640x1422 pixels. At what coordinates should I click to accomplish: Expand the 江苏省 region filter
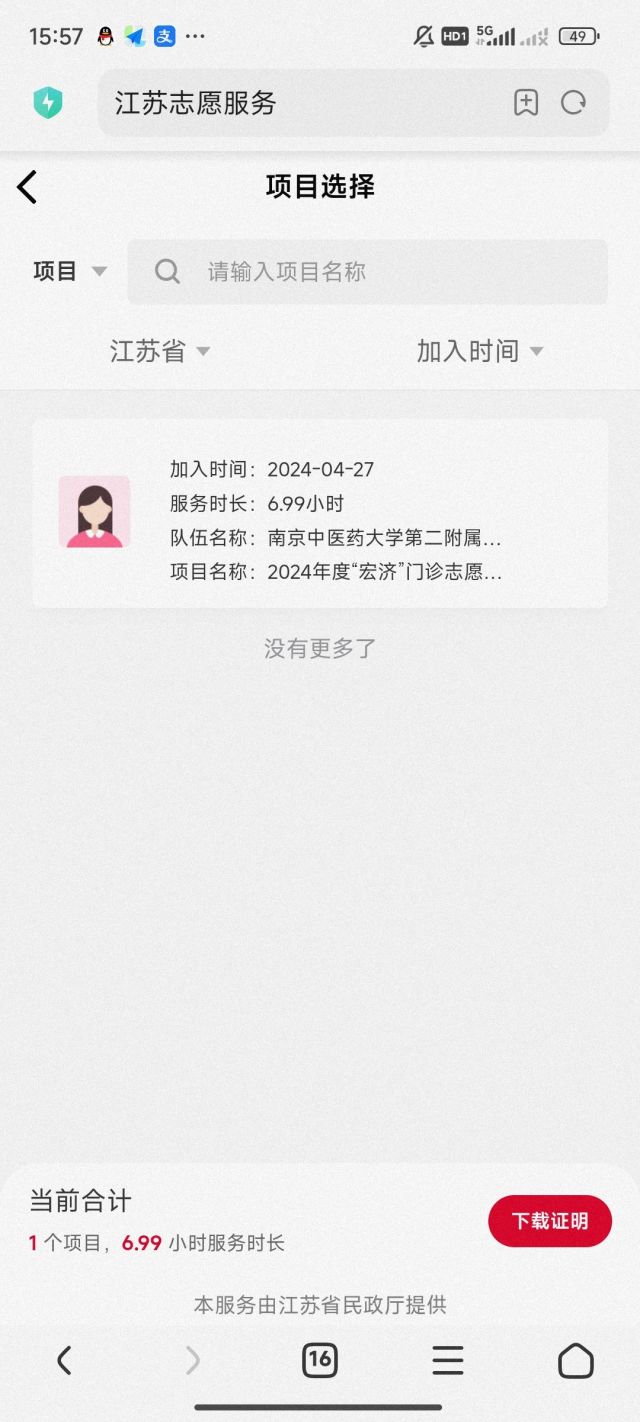tap(160, 351)
